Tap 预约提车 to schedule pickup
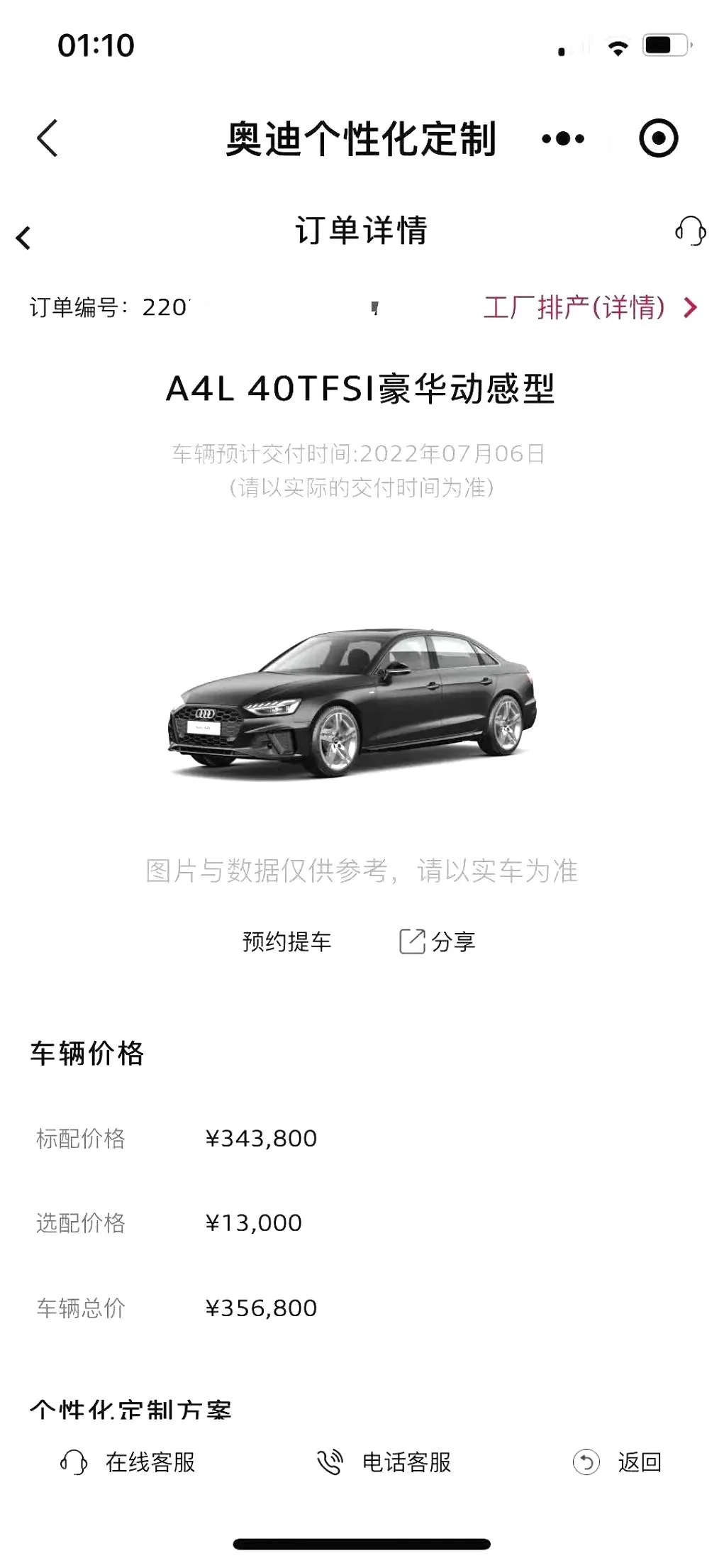The height and width of the screenshot is (1568, 724). point(286,942)
